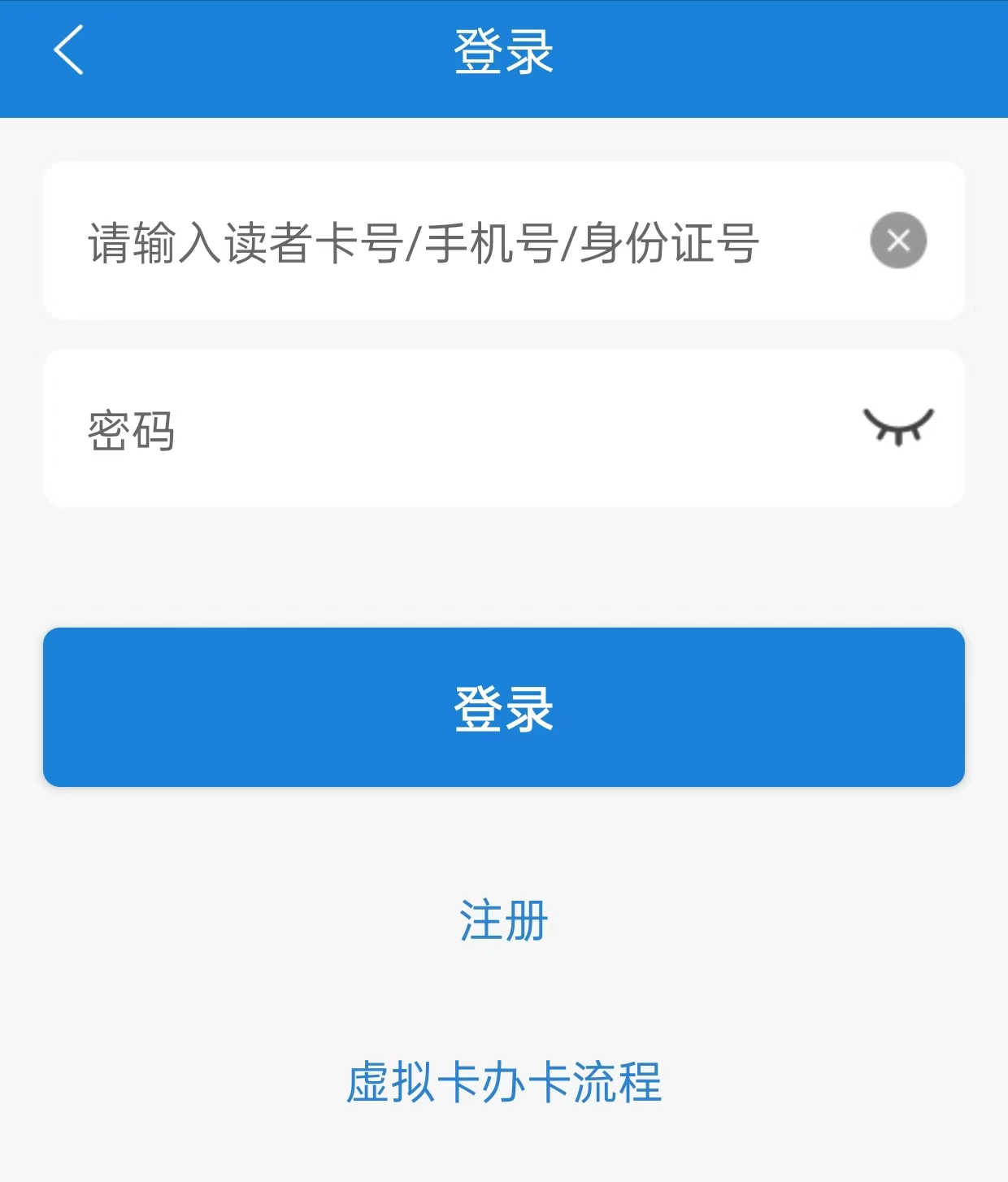Go back using the header arrow

(x=68, y=50)
